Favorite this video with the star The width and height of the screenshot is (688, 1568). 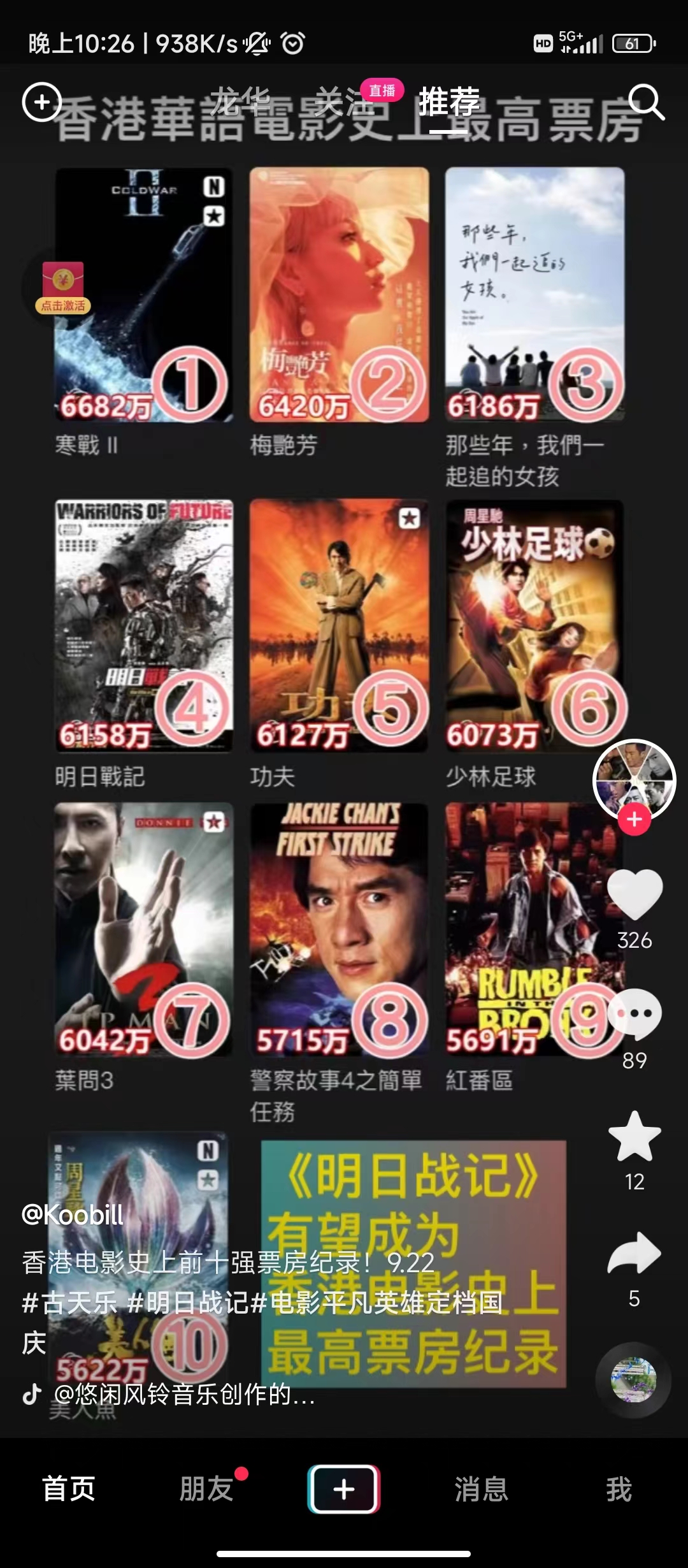[634, 1136]
